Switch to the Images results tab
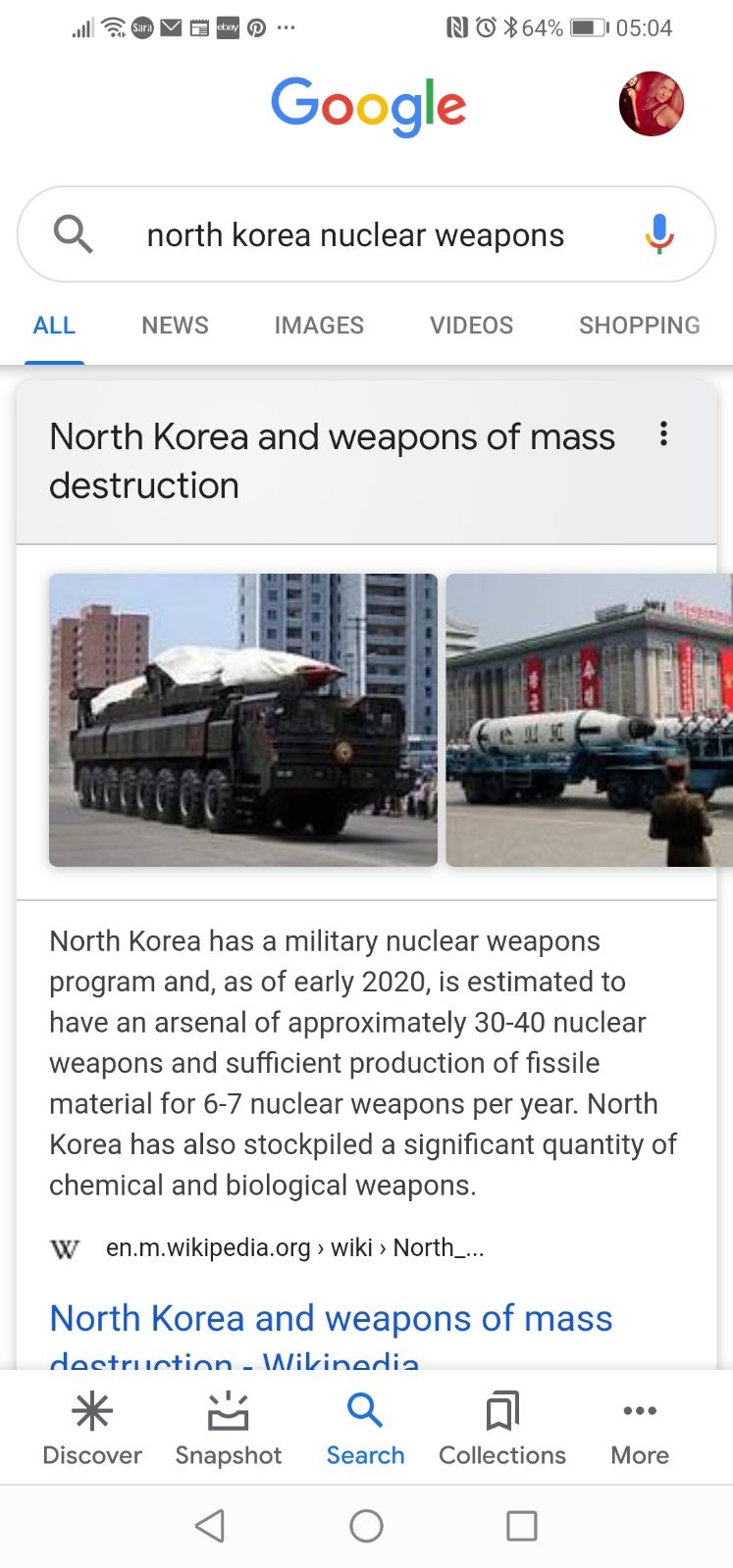Screen dimensions: 733x1568 pyautogui.click(x=319, y=326)
